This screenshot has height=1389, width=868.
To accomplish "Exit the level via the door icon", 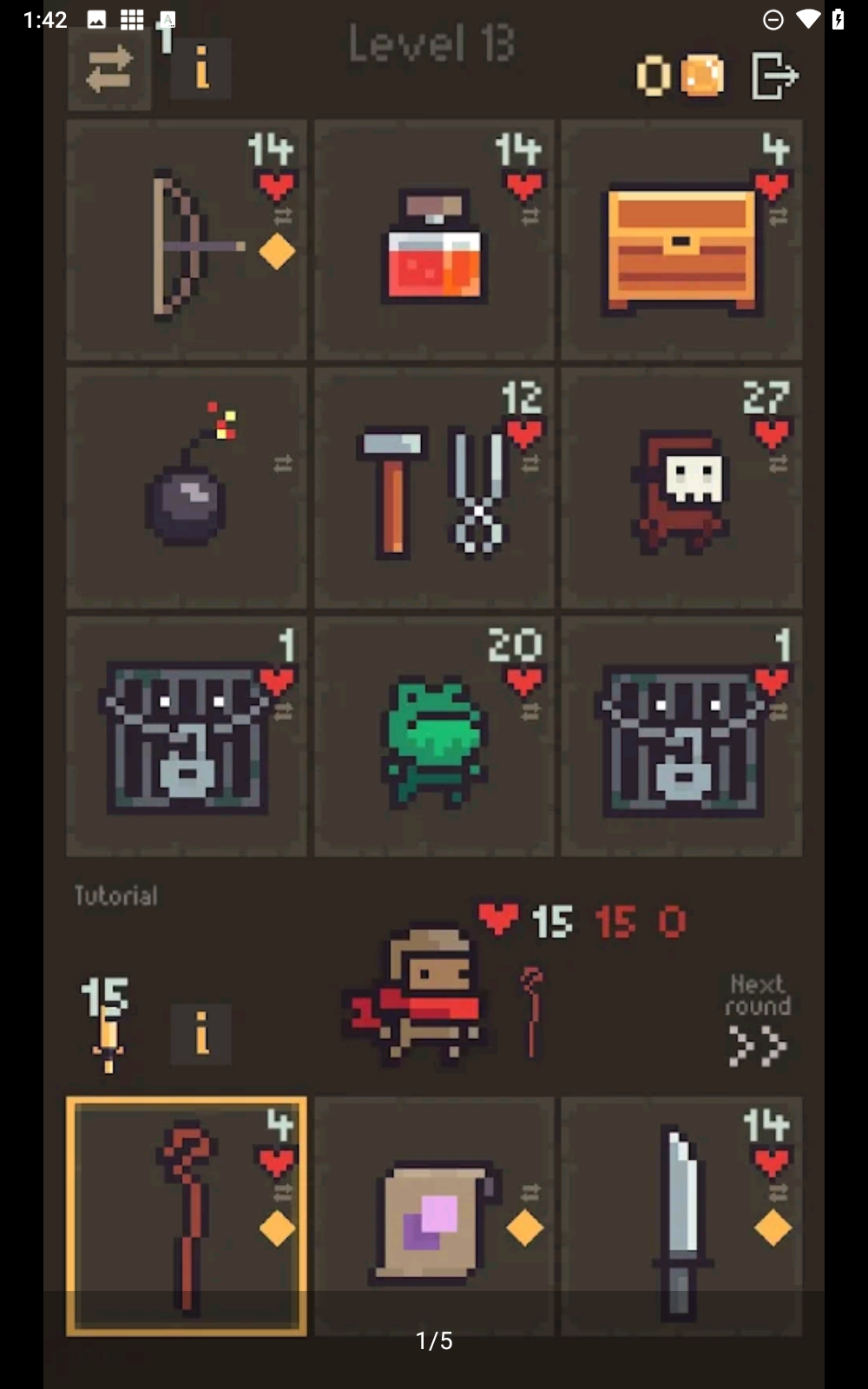I will 773,76.
